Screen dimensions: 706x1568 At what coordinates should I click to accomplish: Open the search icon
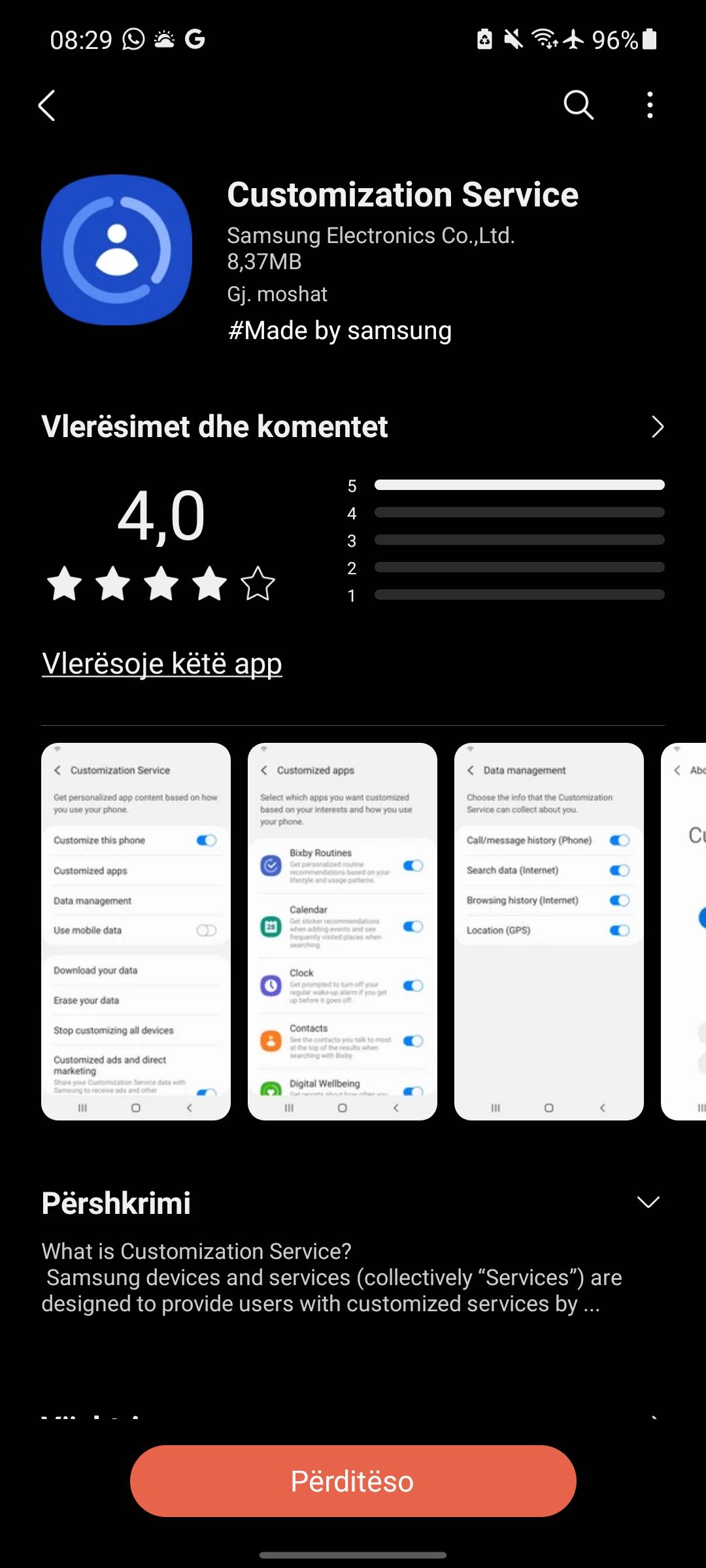click(578, 105)
